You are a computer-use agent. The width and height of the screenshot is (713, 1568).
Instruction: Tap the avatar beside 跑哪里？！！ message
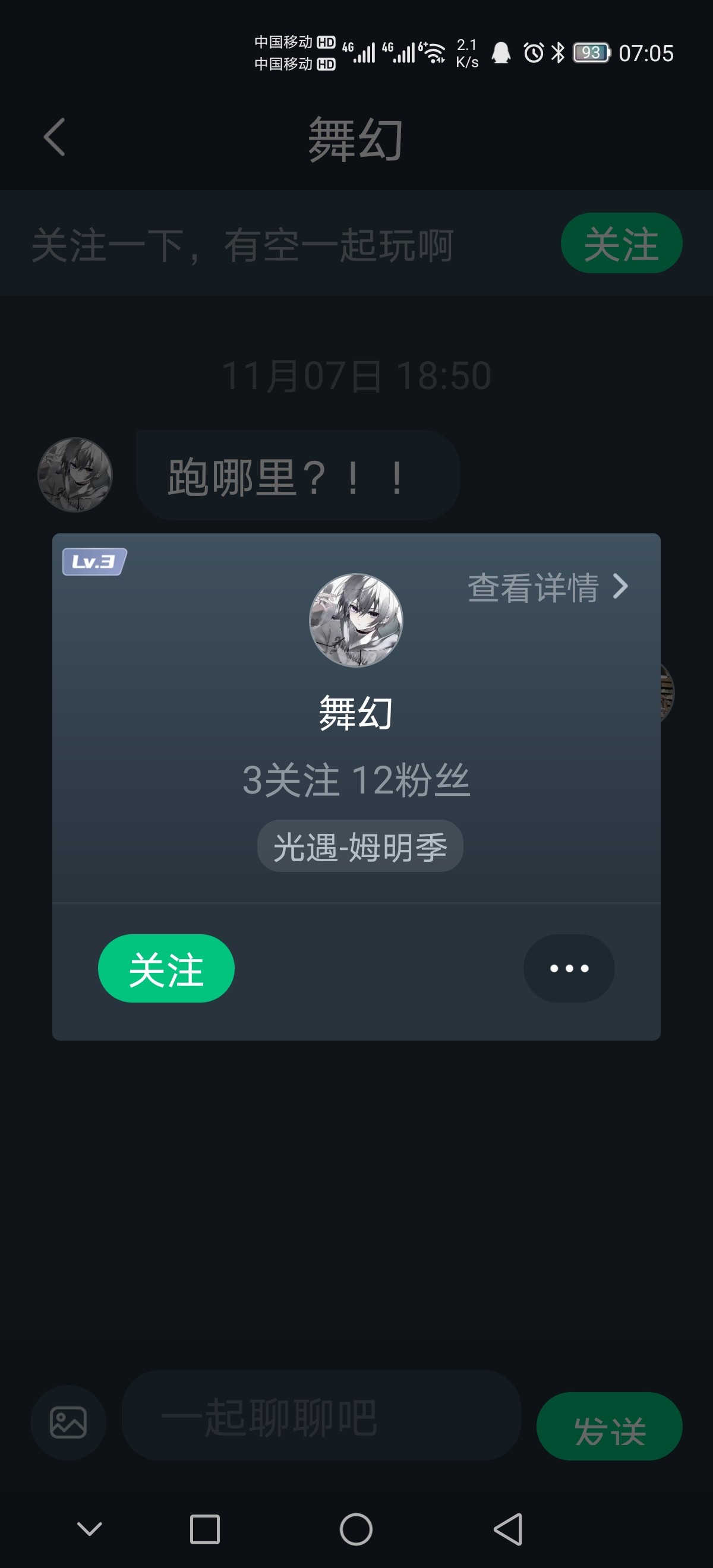(75, 475)
